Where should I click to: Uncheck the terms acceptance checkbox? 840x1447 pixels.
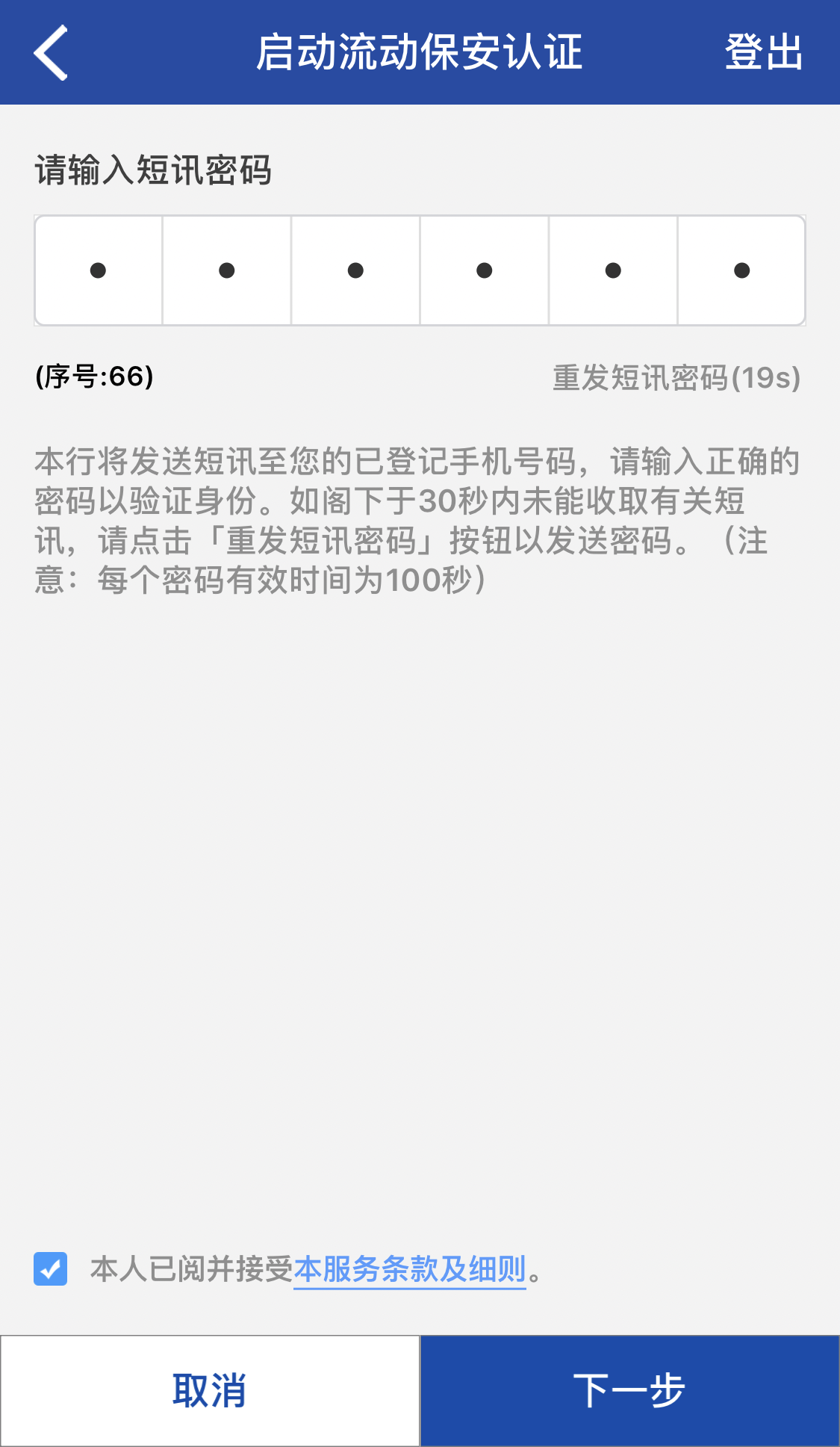(51, 1268)
